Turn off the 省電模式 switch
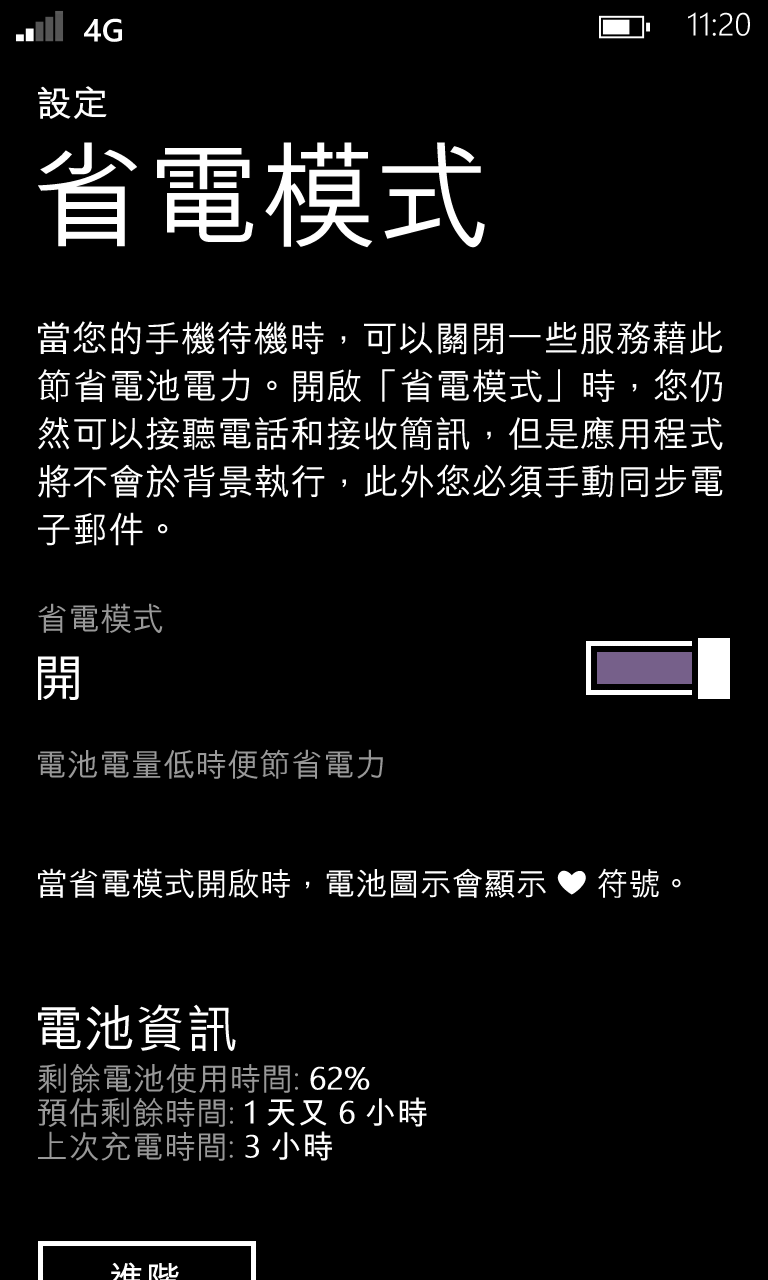Image resolution: width=768 pixels, height=1280 pixels. [x=658, y=668]
